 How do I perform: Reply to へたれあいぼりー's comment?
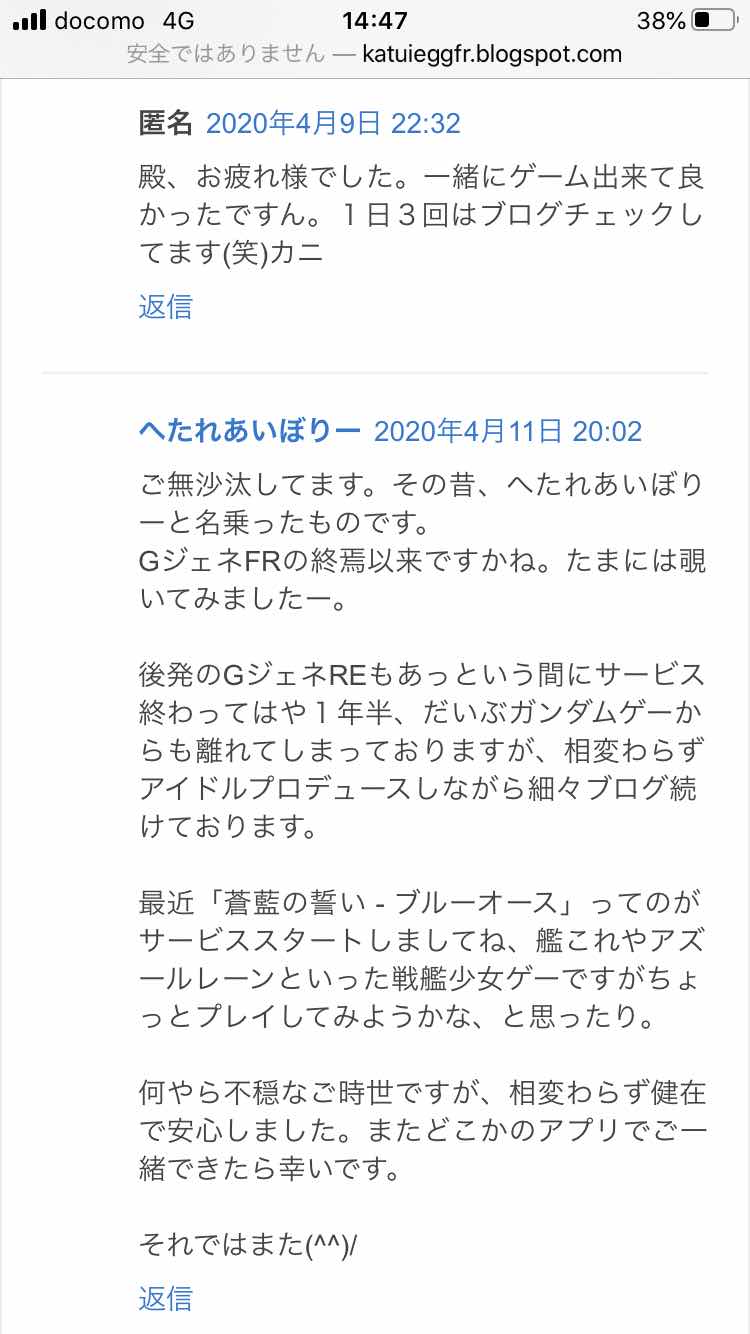[165, 1298]
